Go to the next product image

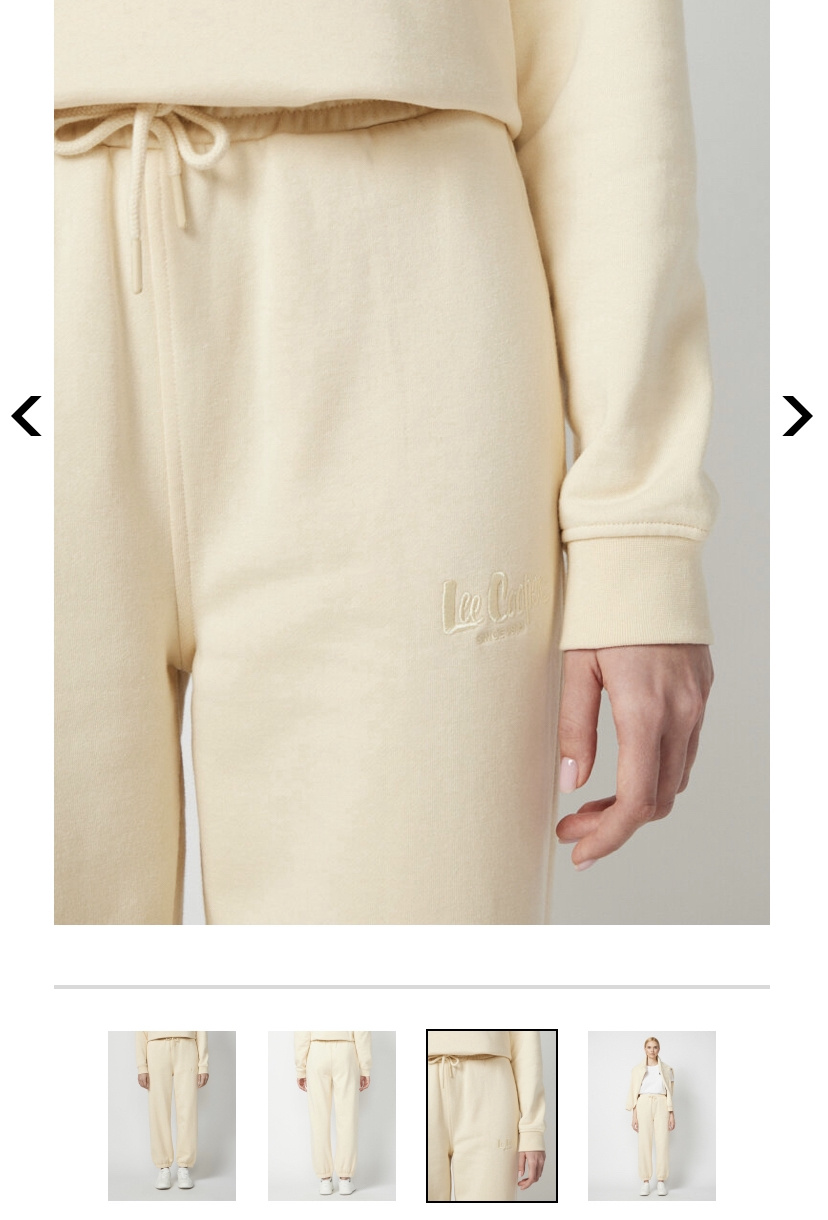(796, 416)
